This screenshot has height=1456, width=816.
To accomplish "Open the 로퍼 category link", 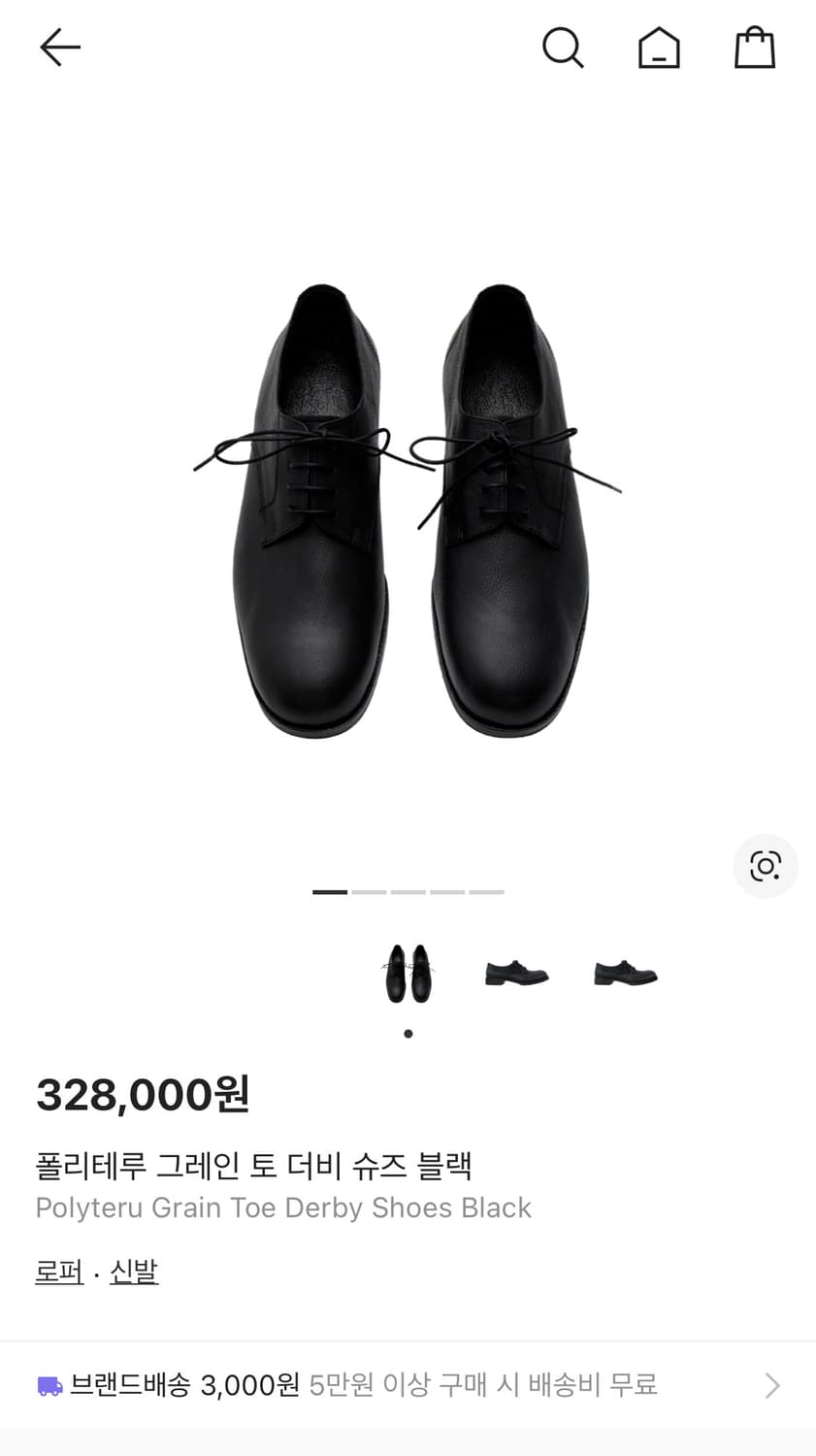I will [57, 1272].
